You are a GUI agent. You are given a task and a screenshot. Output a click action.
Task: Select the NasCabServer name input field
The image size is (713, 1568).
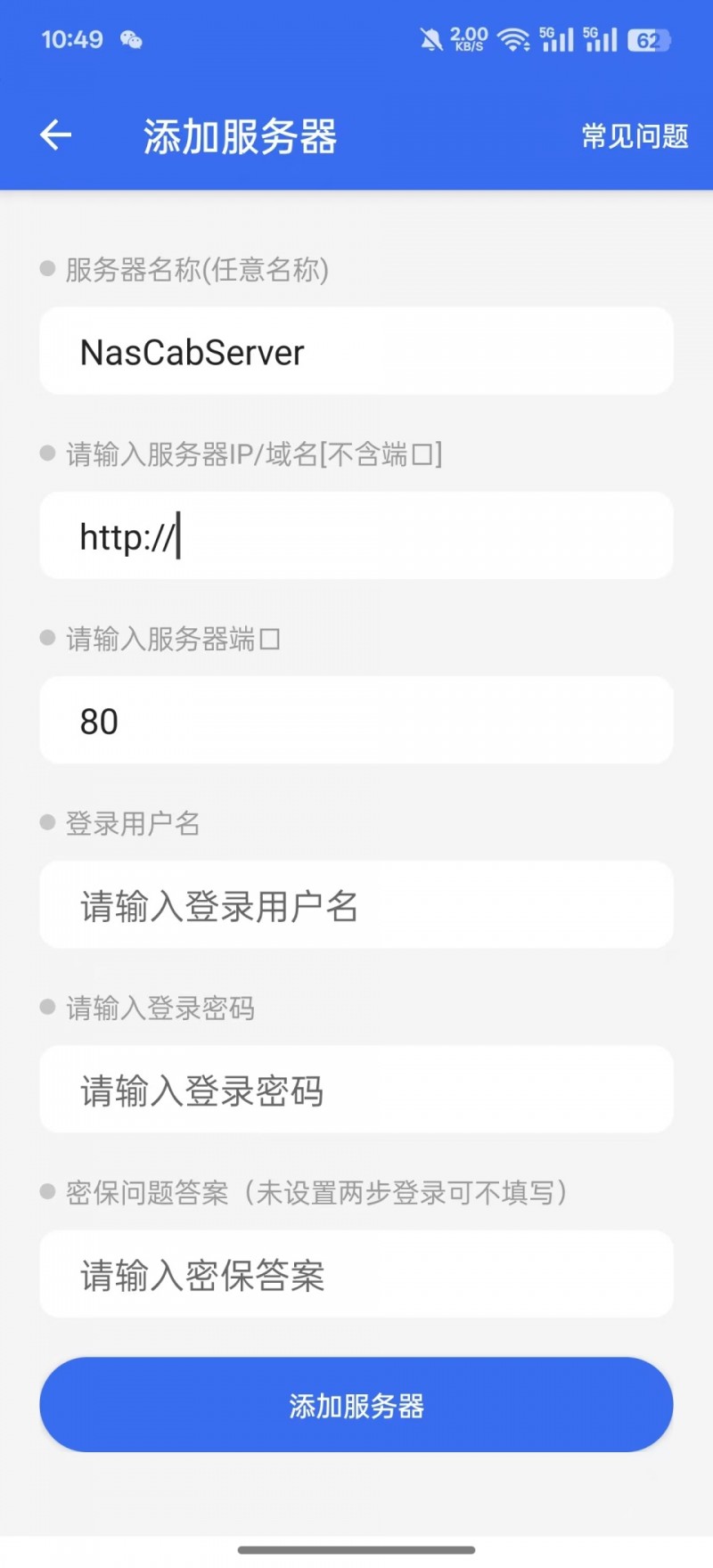click(x=356, y=351)
